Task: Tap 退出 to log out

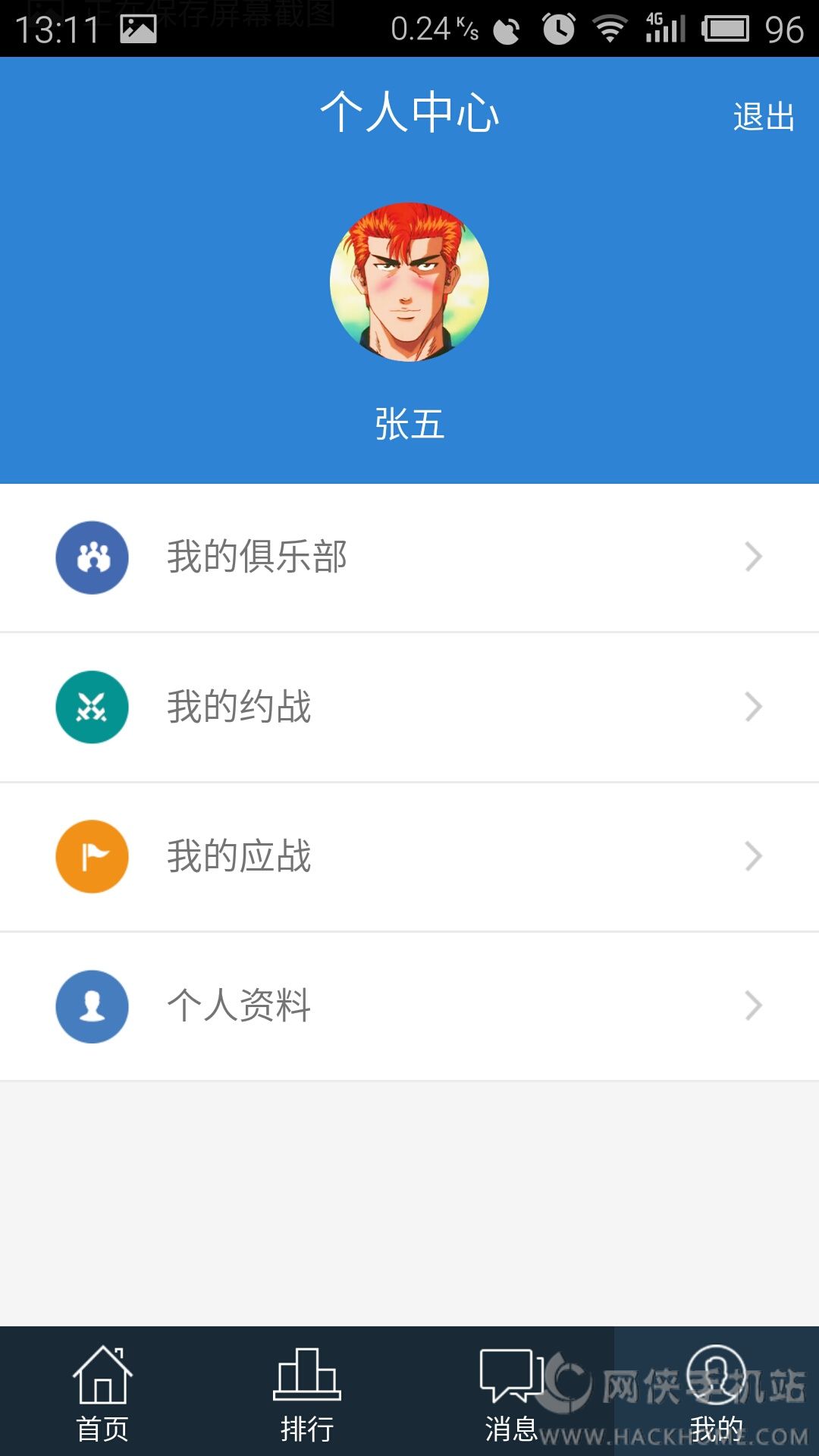Action: click(x=763, y=117)
